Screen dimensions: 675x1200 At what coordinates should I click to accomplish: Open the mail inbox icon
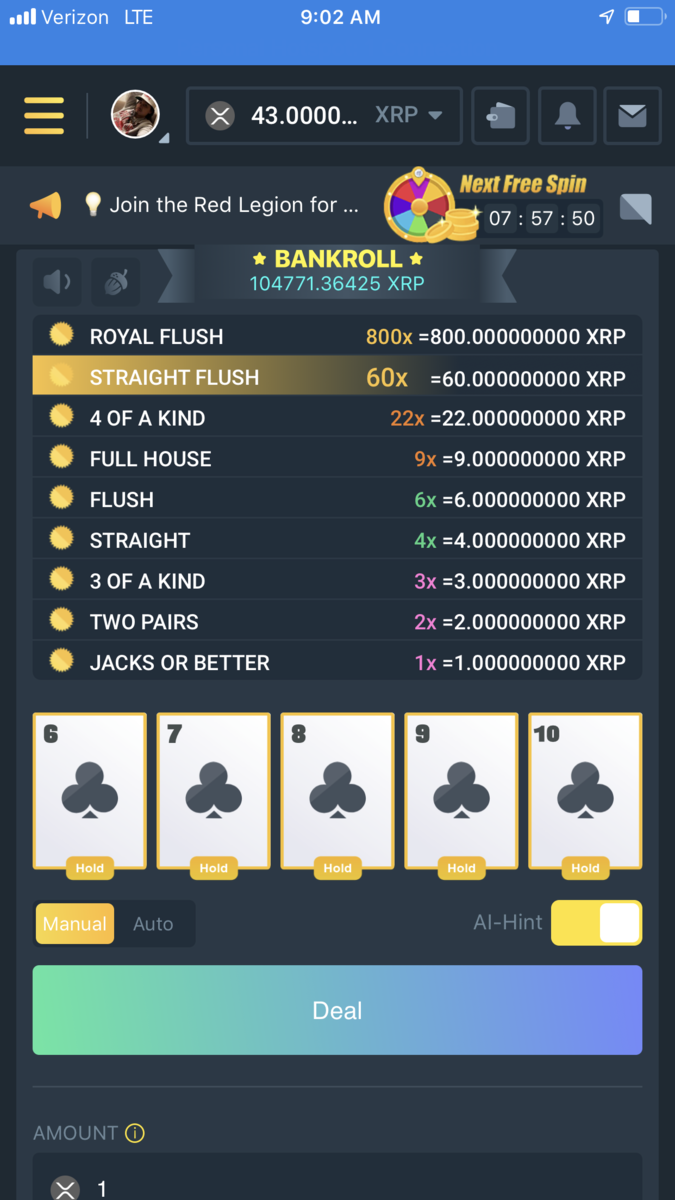(x=632, y=116)
